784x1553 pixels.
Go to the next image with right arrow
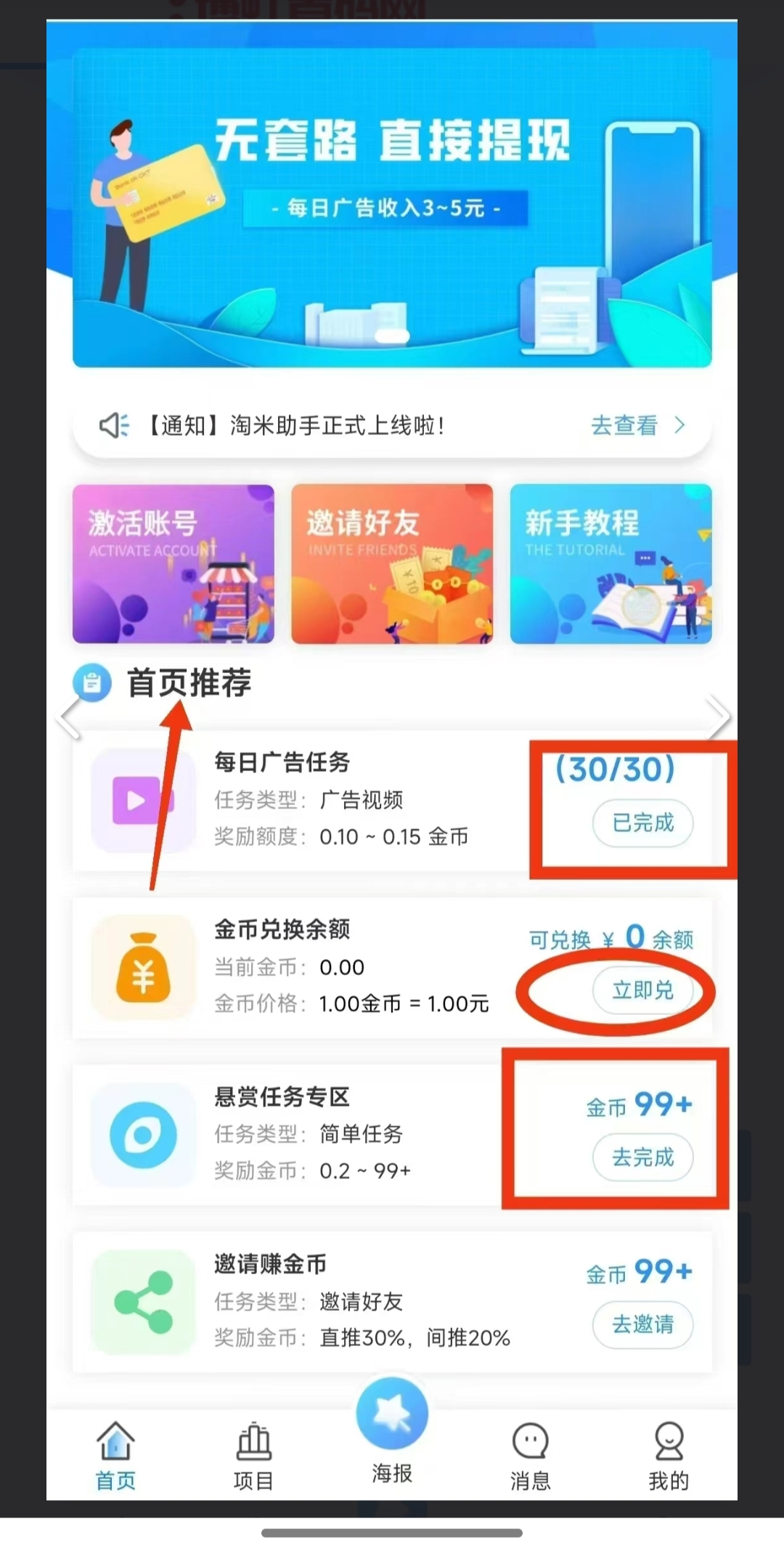tap(718, 717)
